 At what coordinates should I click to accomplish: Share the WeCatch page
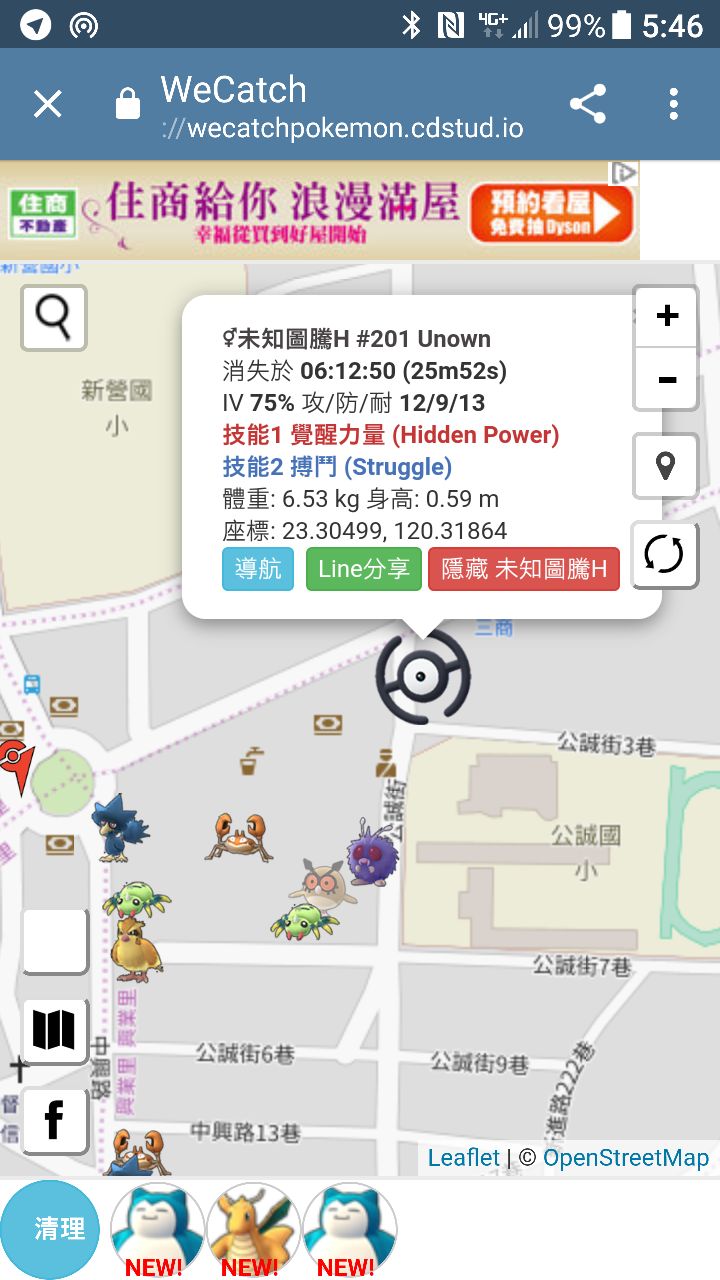[588, 104]
